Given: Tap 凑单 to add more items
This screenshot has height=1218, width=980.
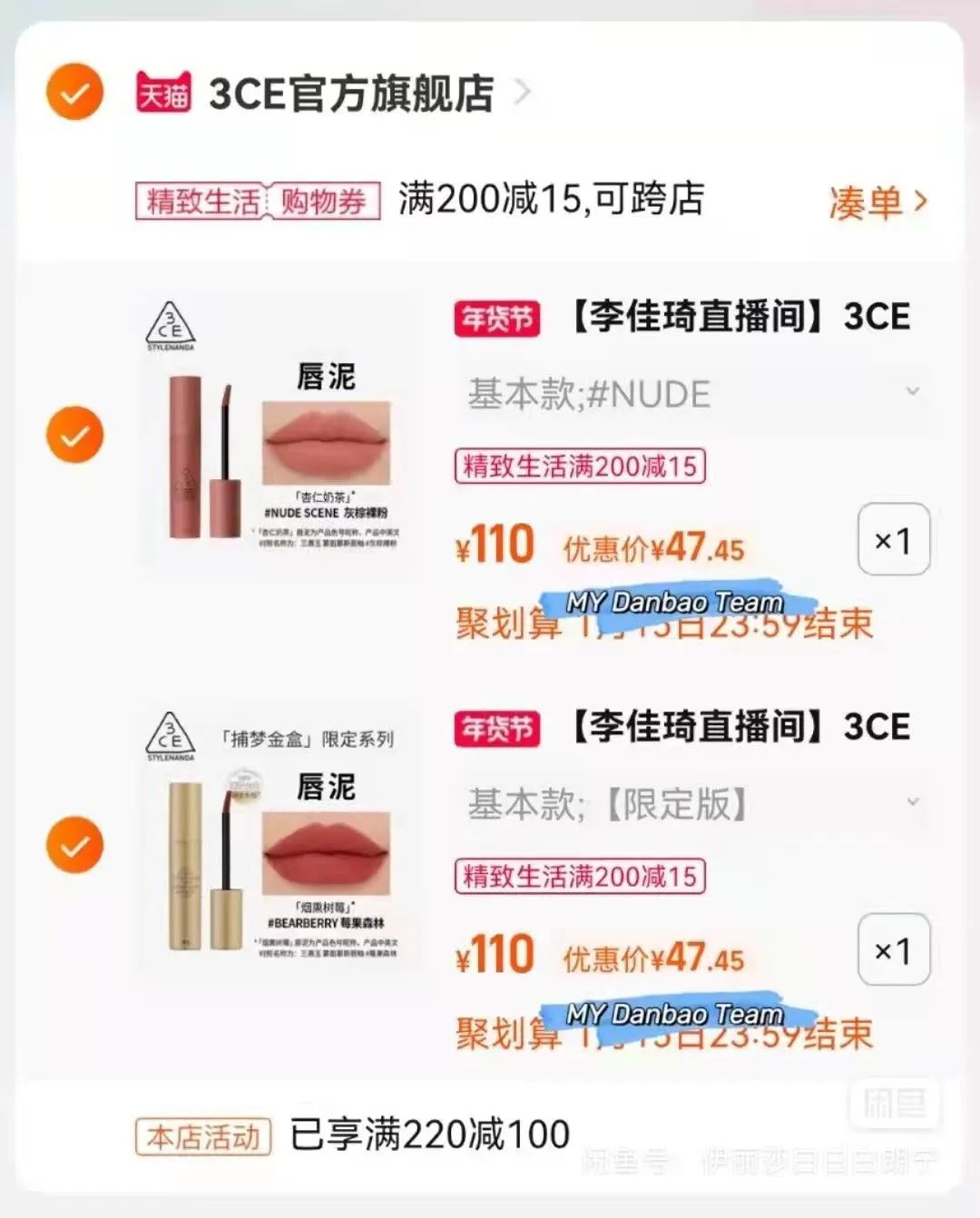Looking at the screenshot, I should [877, 202].
